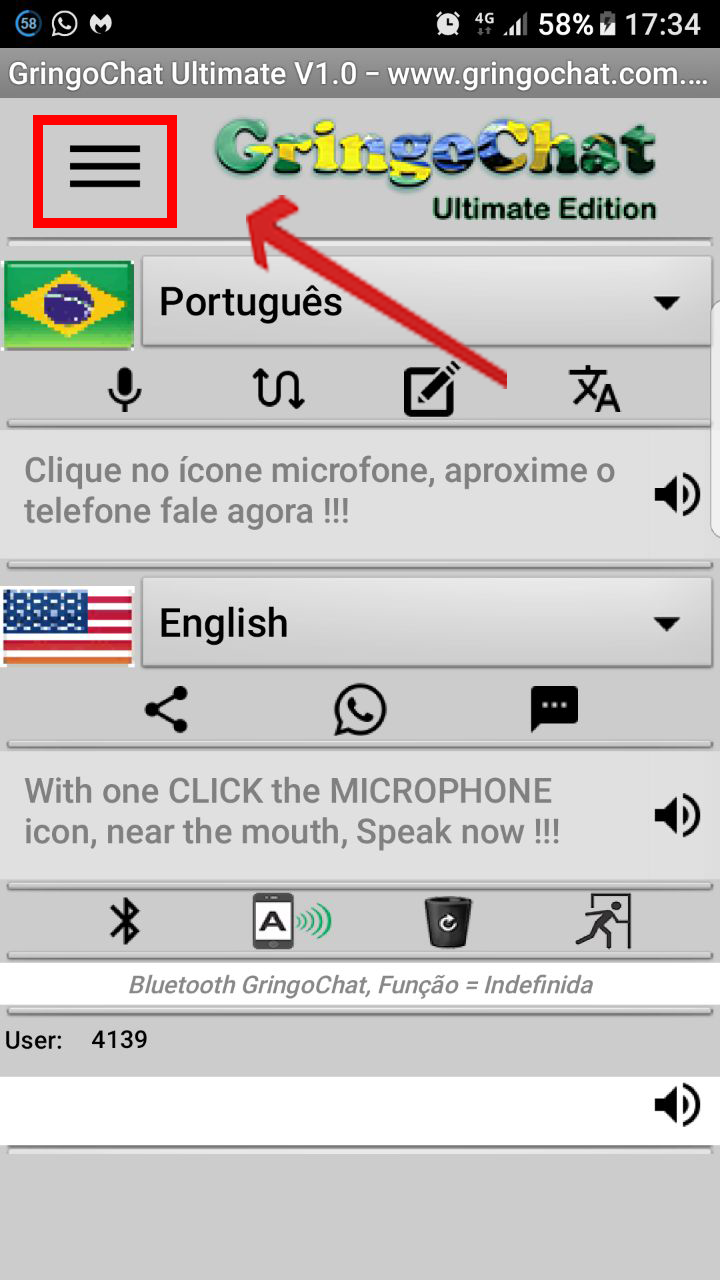Expand the English language dropdown
The width and height of the screenshot is (720, 1280).
point(427,623)
